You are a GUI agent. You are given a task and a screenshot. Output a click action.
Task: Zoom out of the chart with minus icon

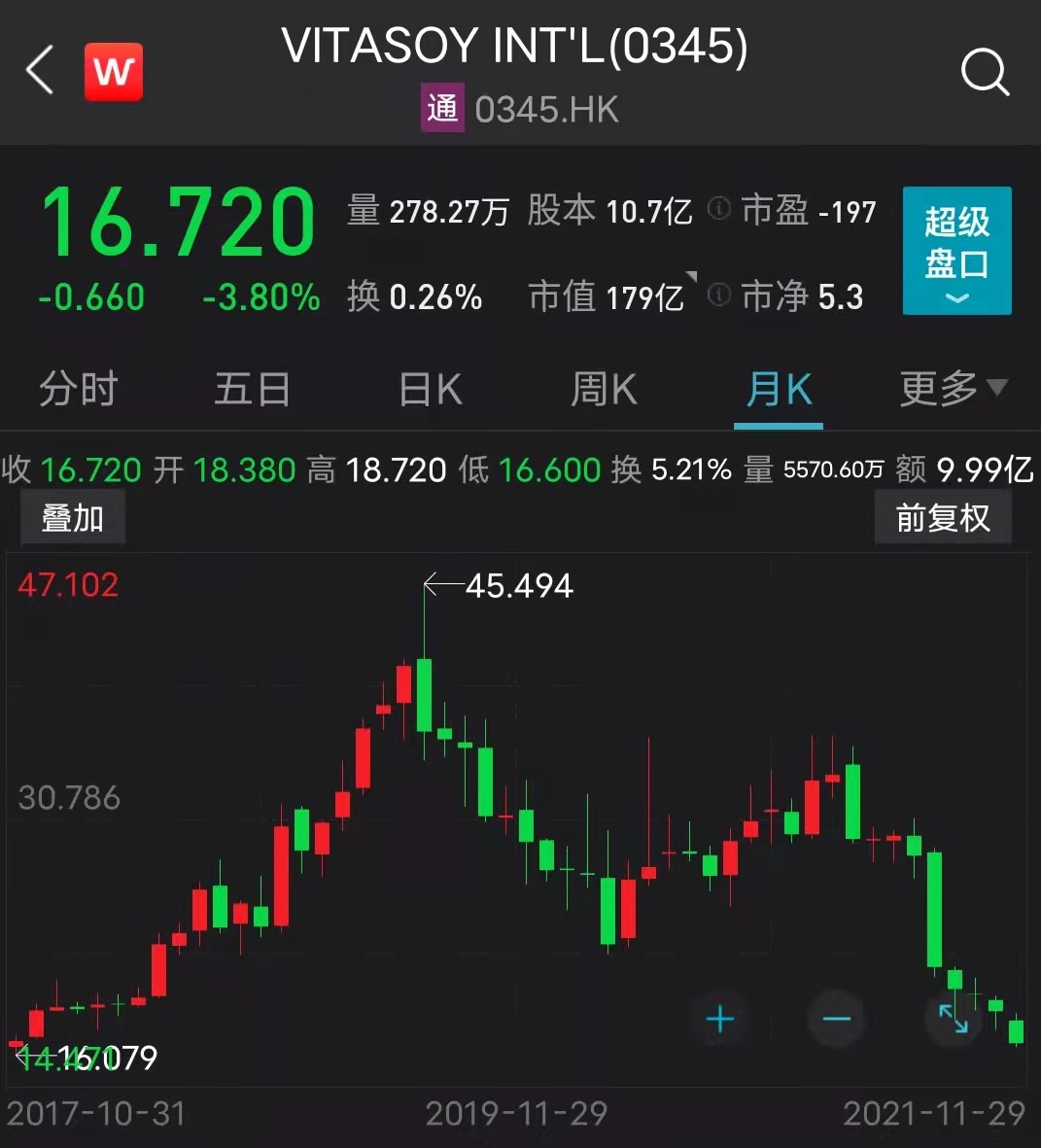click(x=837, y=1019)
